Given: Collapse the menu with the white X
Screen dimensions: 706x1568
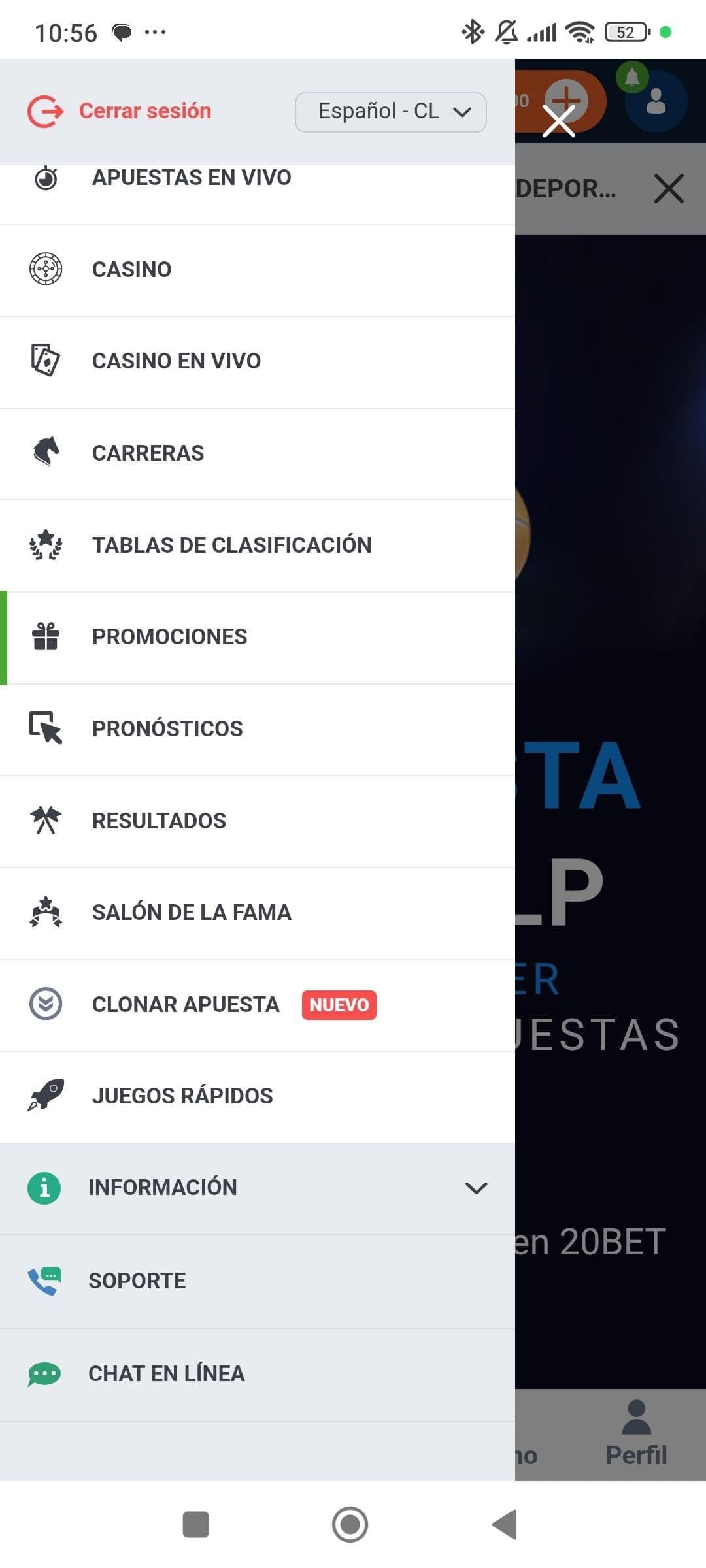Looking at the screenshot, I should 560,122.
